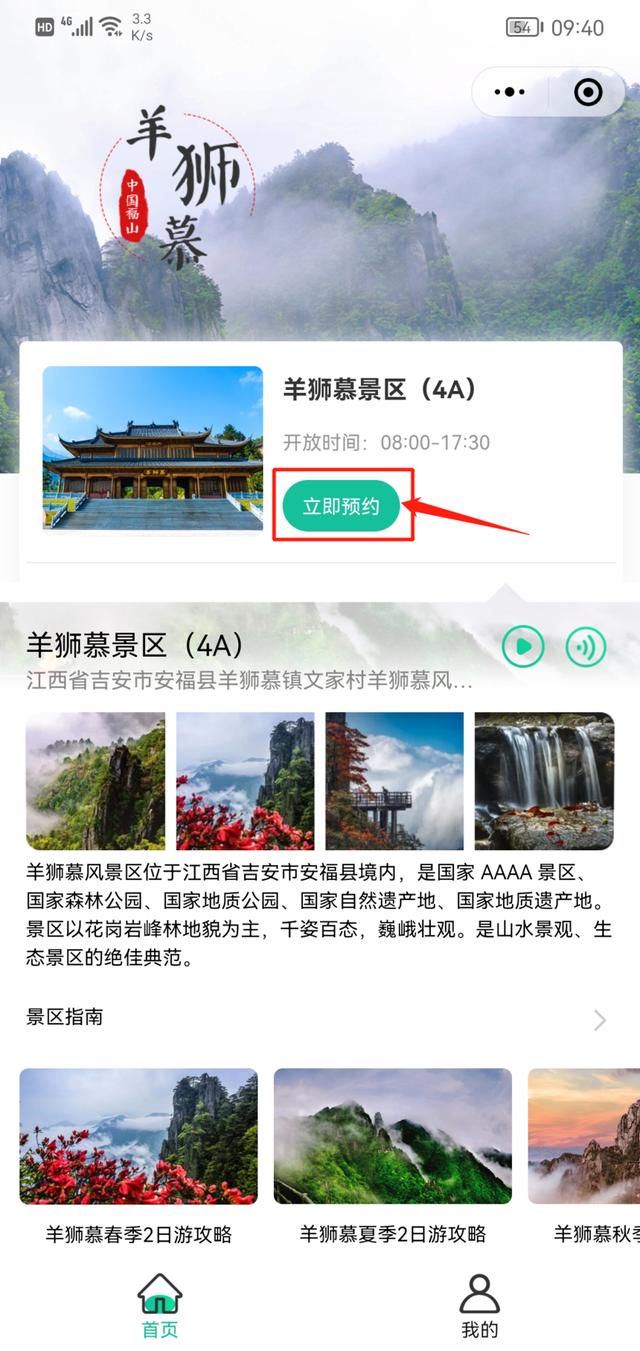View the red azalea gallery photo
This screenshot has height=1351, width=640.
click(x=245, y=781)
